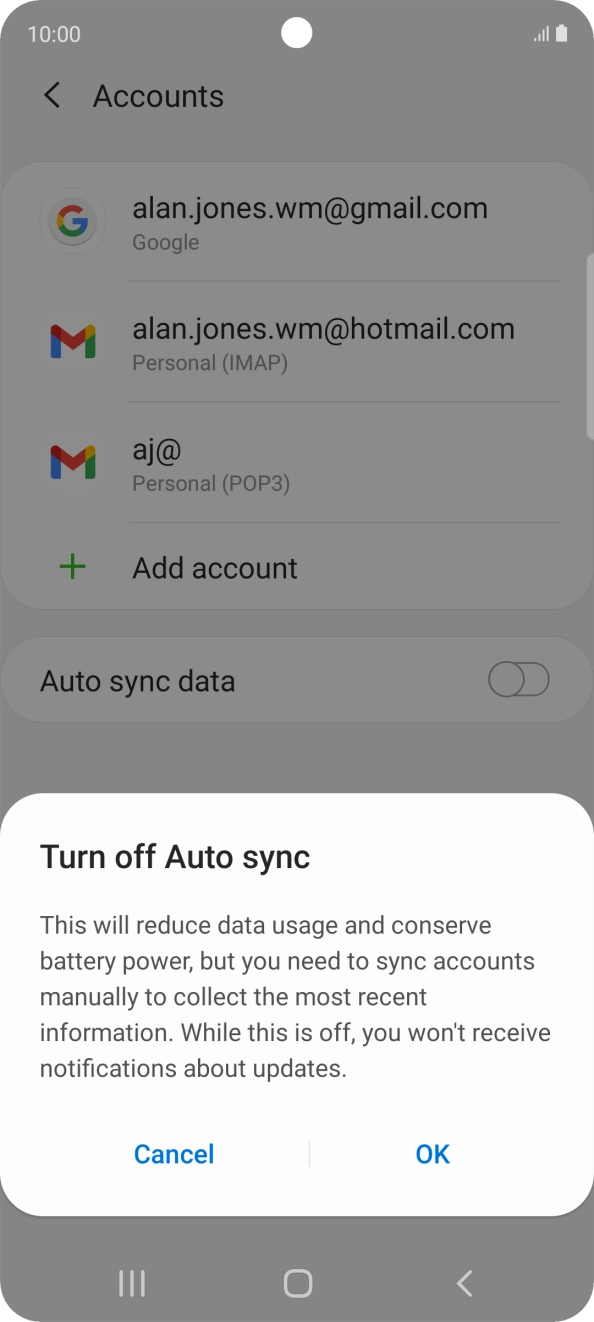Cancel the Turn off Auto sync dialog

(174, 1154)
